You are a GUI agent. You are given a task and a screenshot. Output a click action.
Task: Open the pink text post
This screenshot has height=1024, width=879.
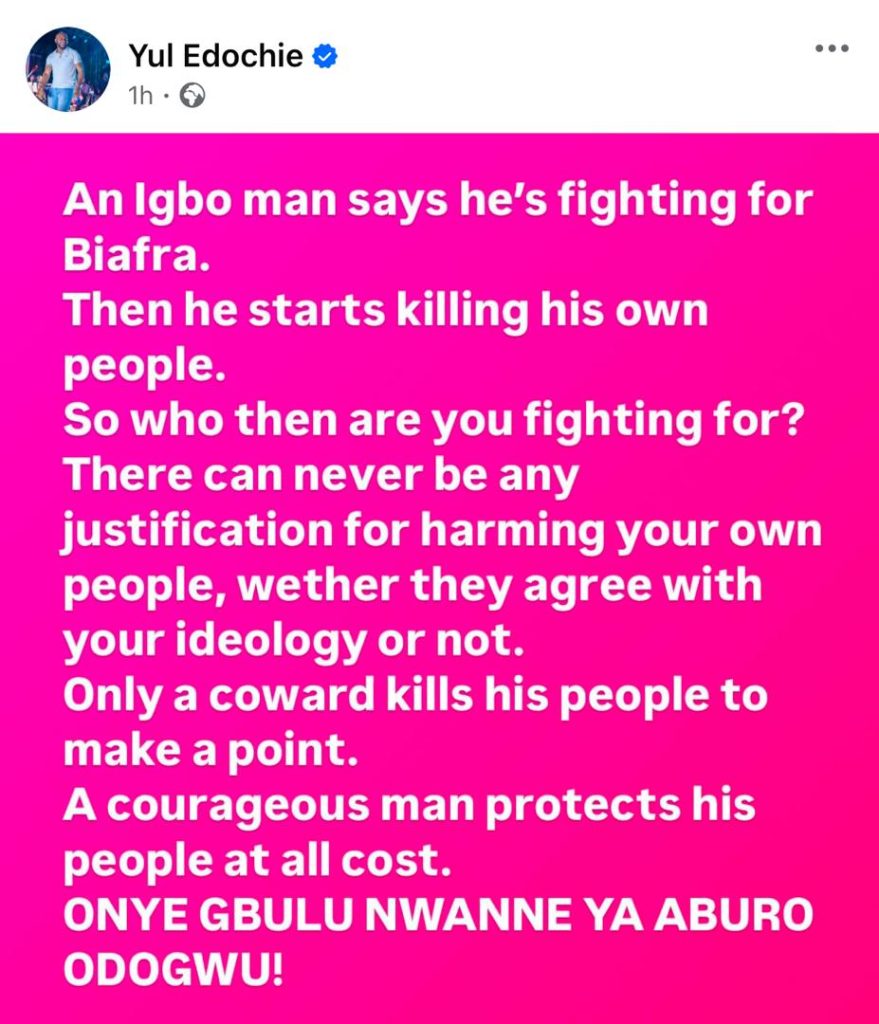pos(439,578)
